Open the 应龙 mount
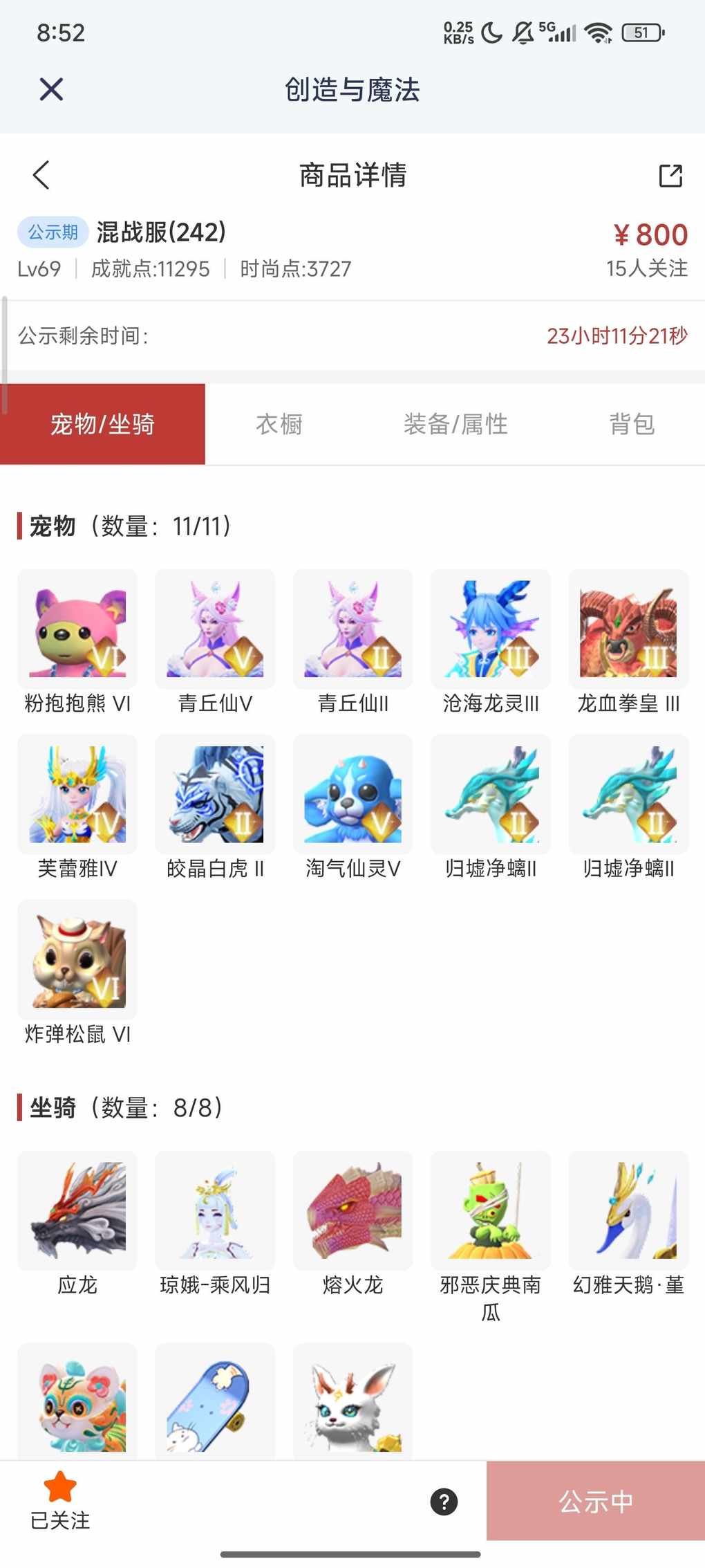705x1568 pixels. tap(77, 1211)
